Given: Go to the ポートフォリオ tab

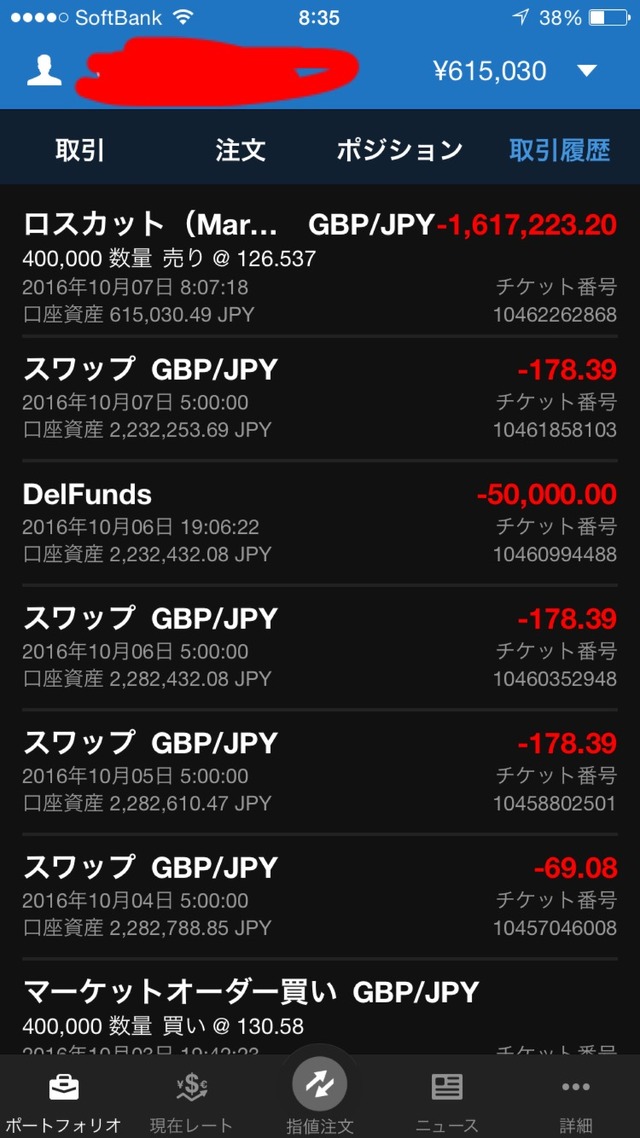Looking at the screenshot, I should point(64,1100).
